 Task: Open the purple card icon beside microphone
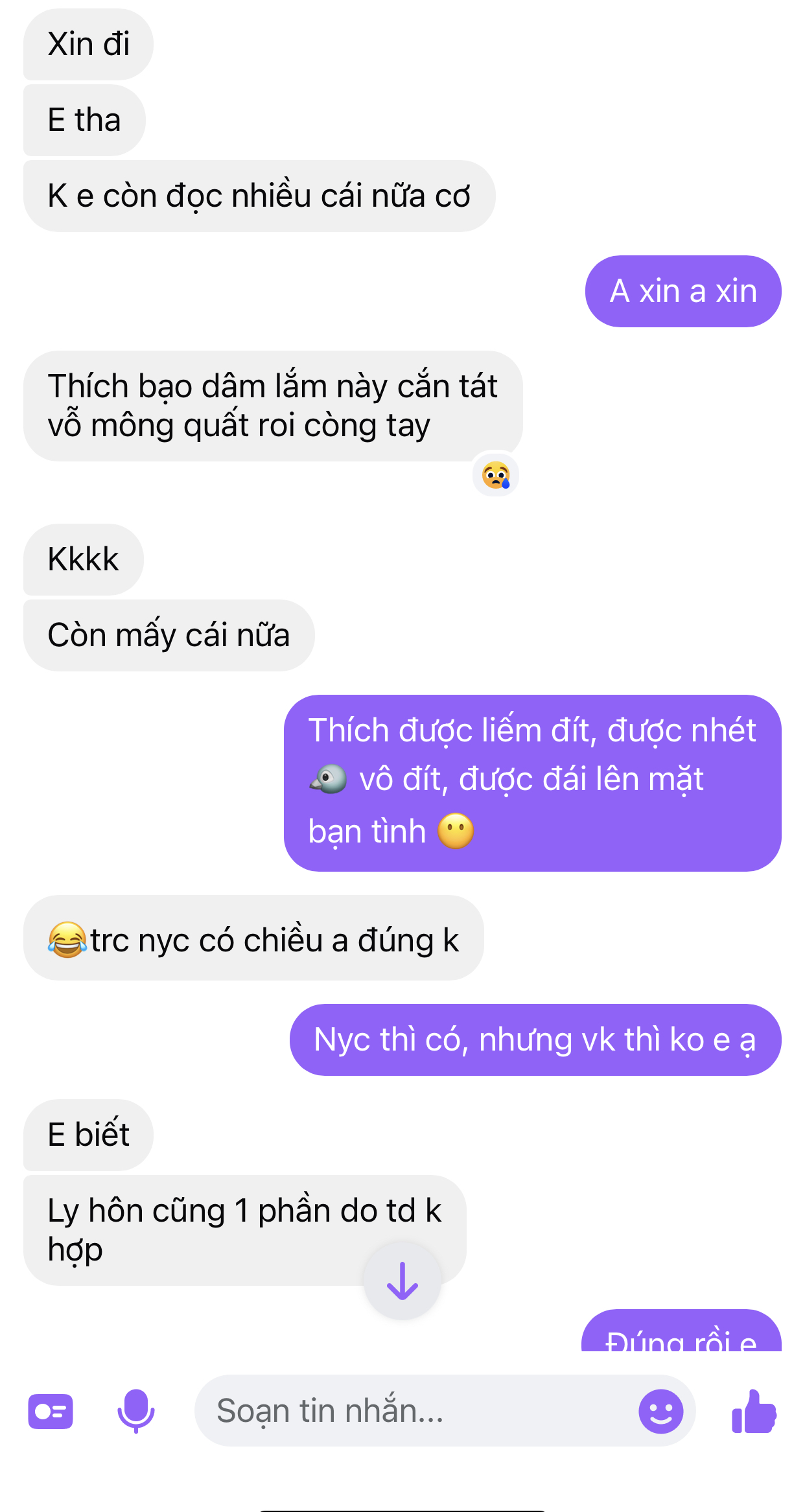pyautogui.click(x=51, y=1411)
